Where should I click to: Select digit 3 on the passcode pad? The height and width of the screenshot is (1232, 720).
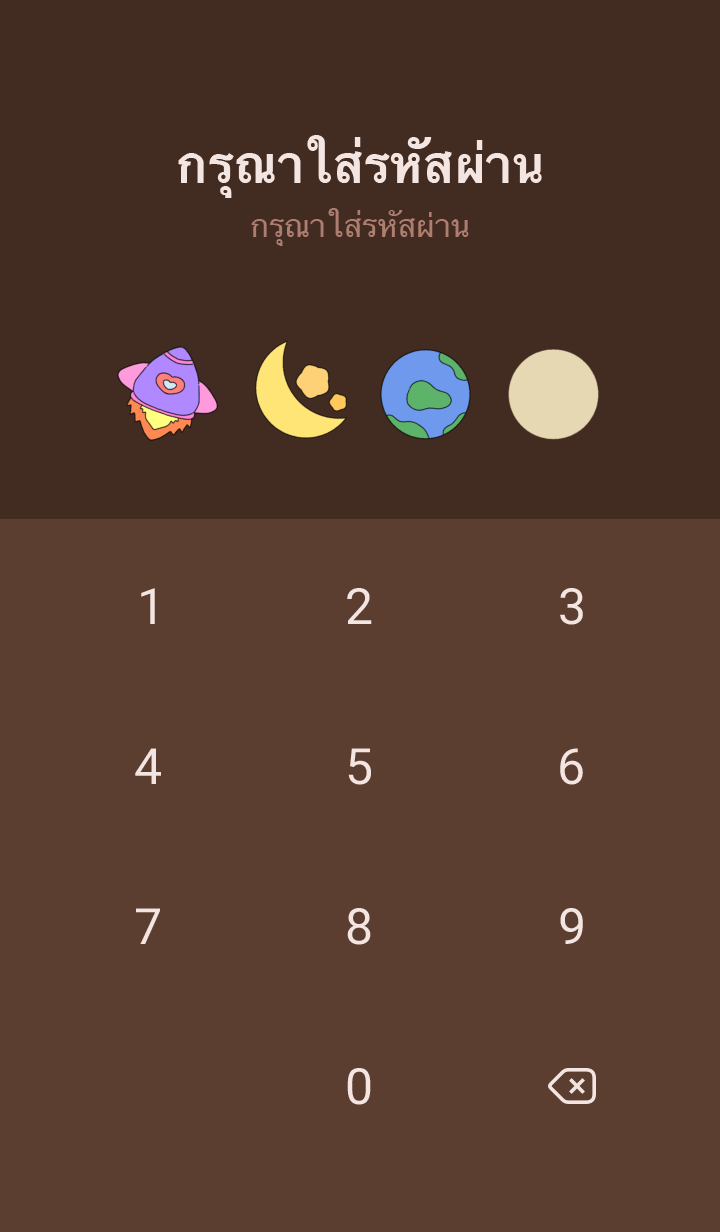(571, 607)
